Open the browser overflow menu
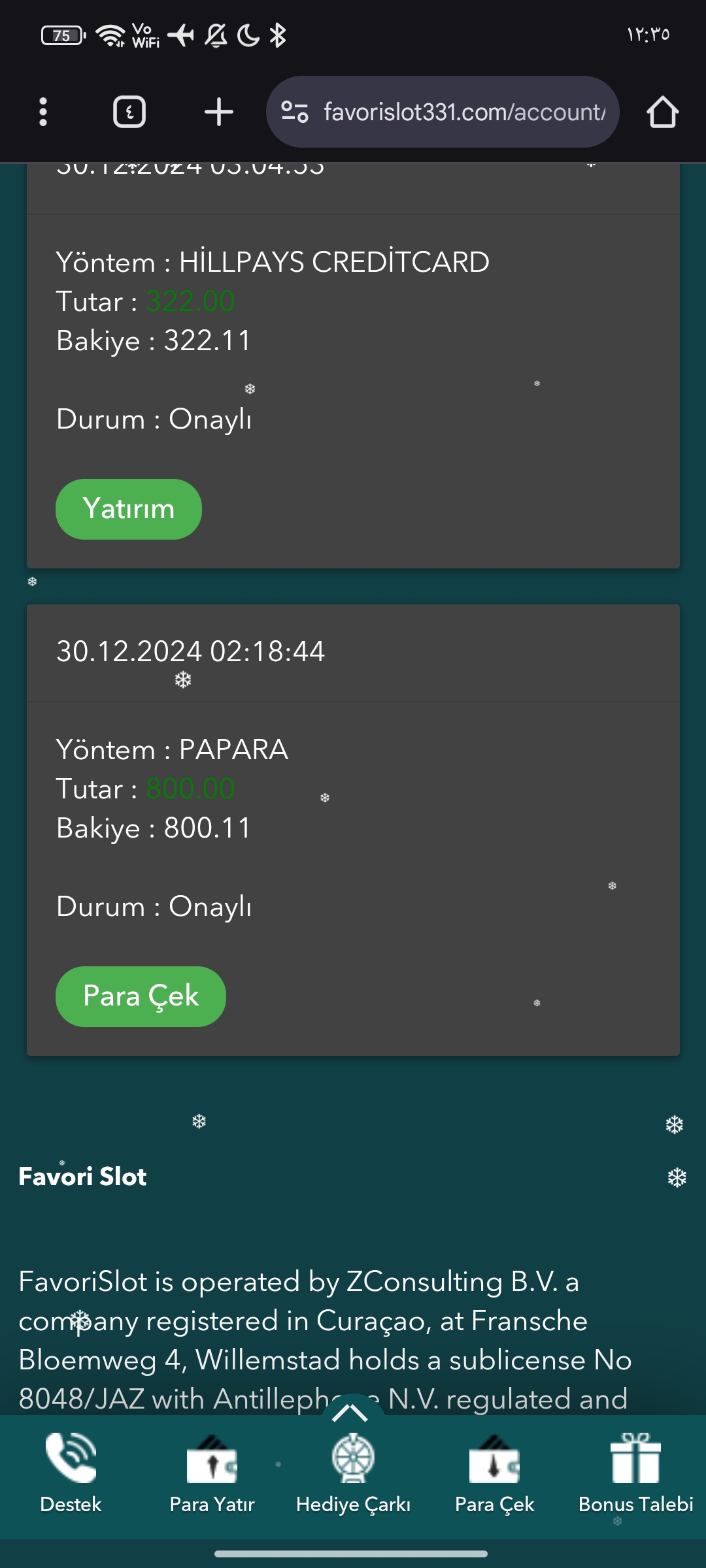 tap(43, 112)
